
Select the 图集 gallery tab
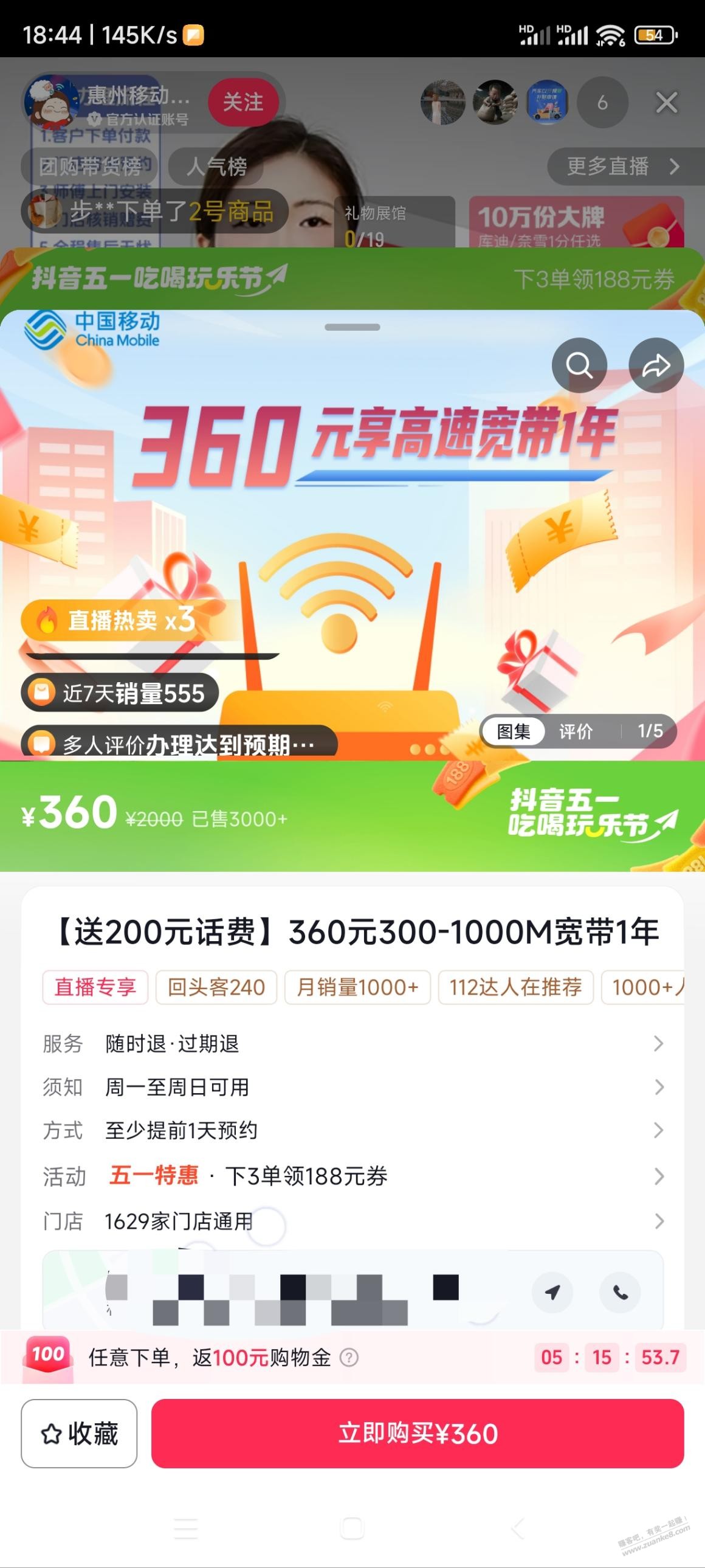pyautogui.click(x=514, y=731)
